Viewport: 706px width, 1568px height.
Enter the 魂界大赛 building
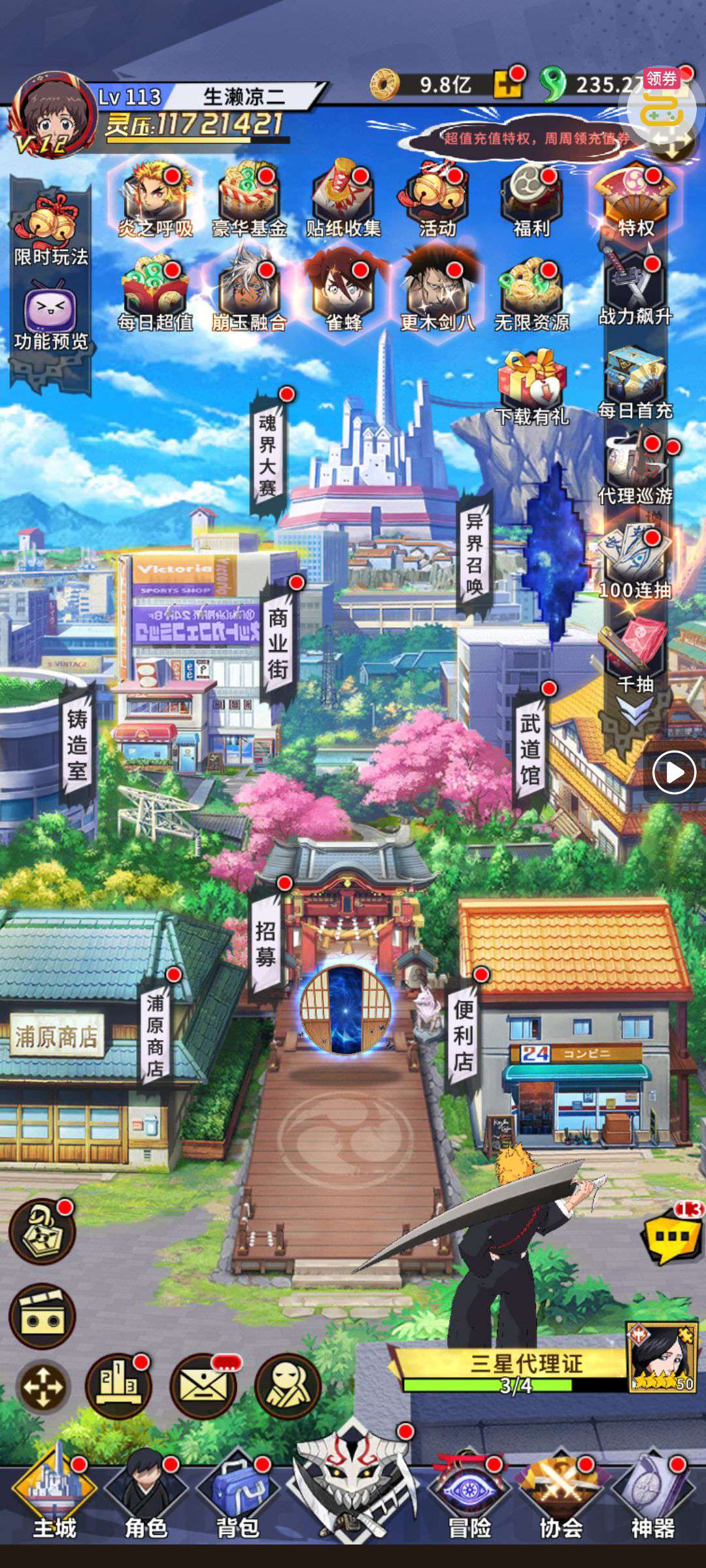click(x=268, y=454)
